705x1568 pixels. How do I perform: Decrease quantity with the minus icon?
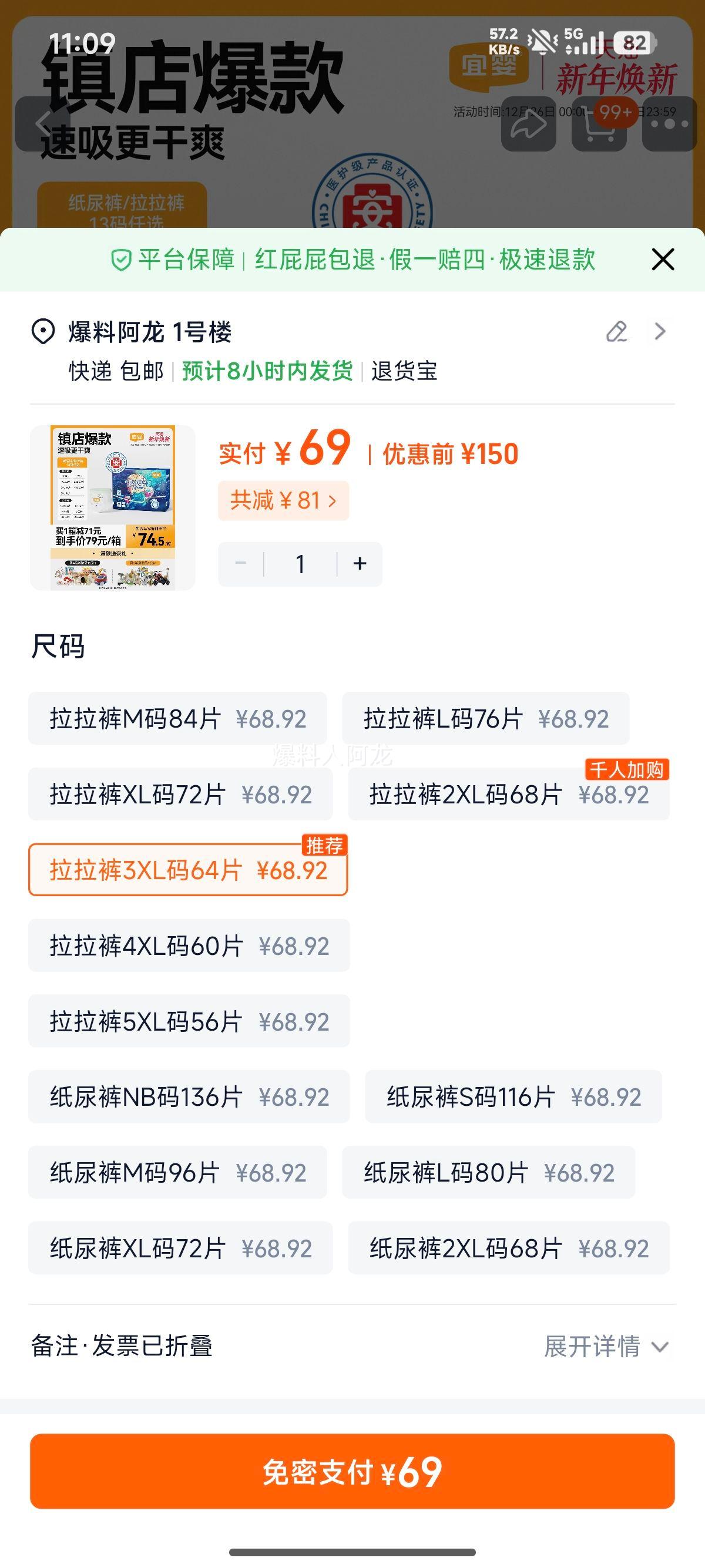pyautogui.click(x=240, y=563)
